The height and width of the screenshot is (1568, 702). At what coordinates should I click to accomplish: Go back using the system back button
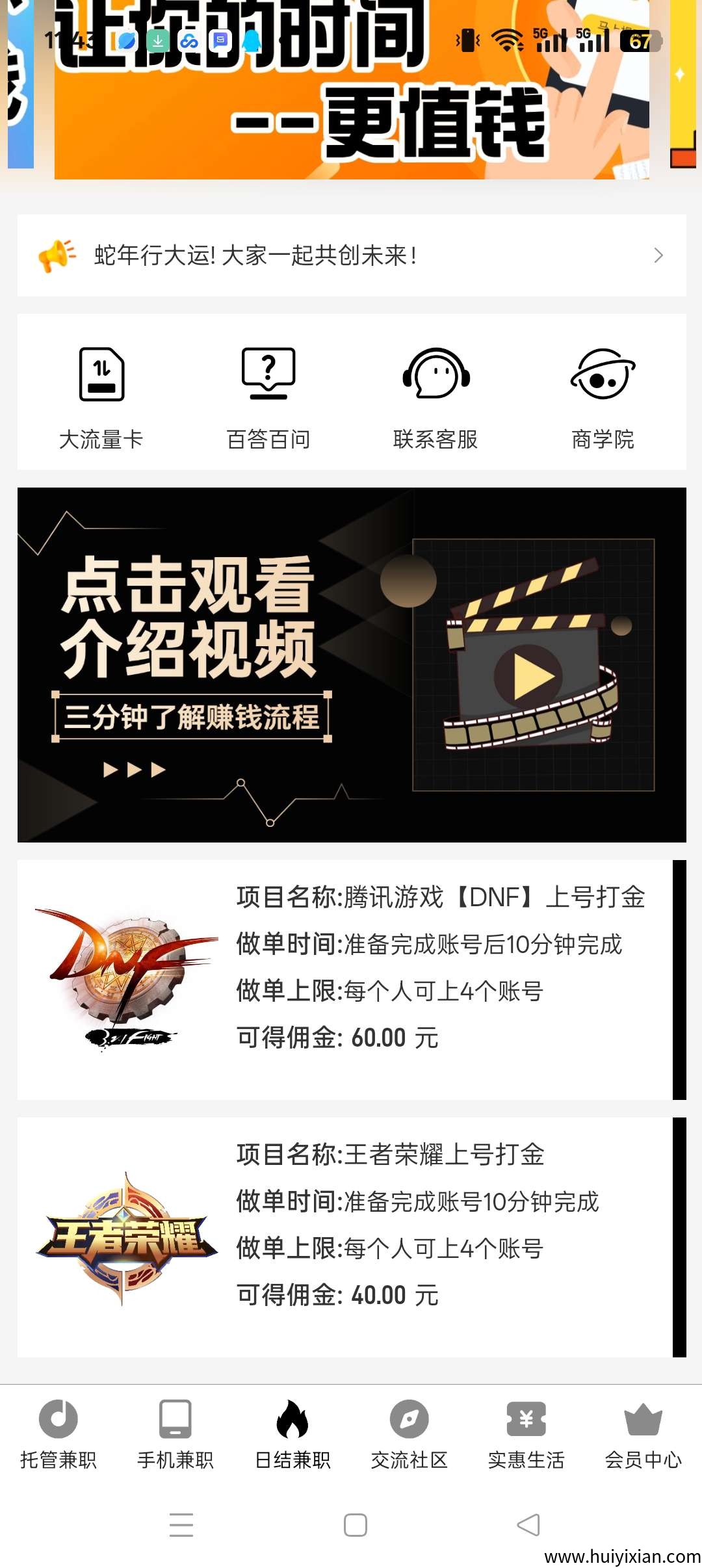tap(528, 1524)
